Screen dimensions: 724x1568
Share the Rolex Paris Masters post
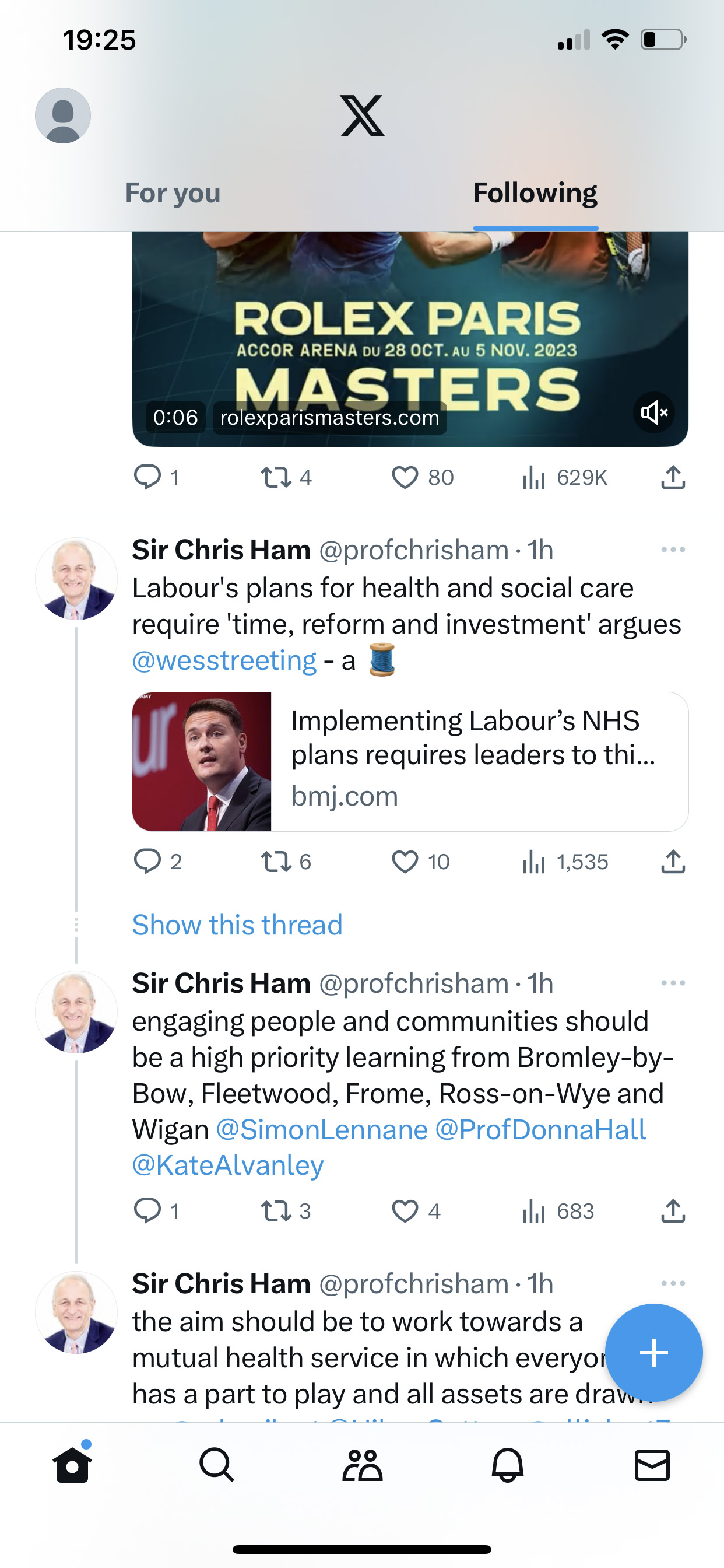[x=673, y=477]
